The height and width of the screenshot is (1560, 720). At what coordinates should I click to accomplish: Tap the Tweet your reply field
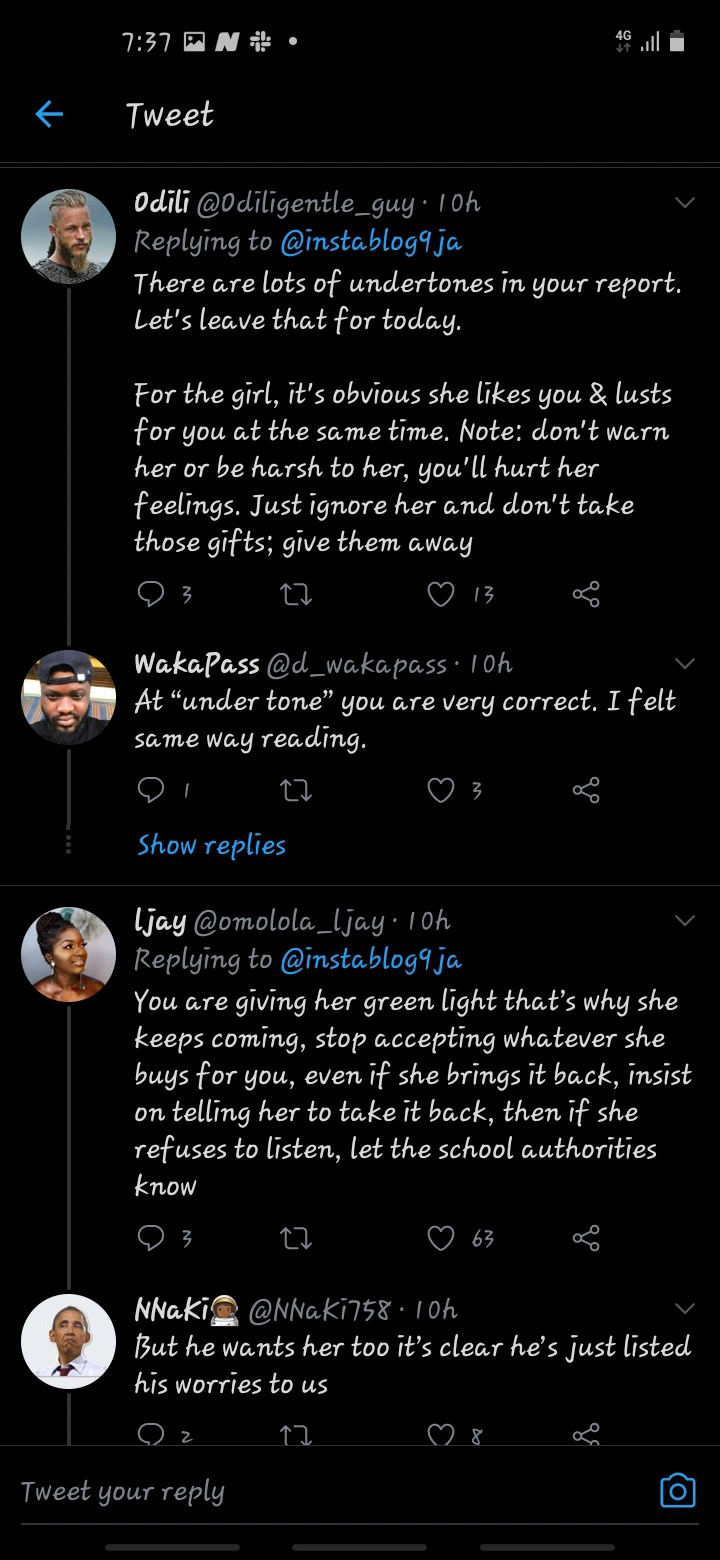[300, 1491]
